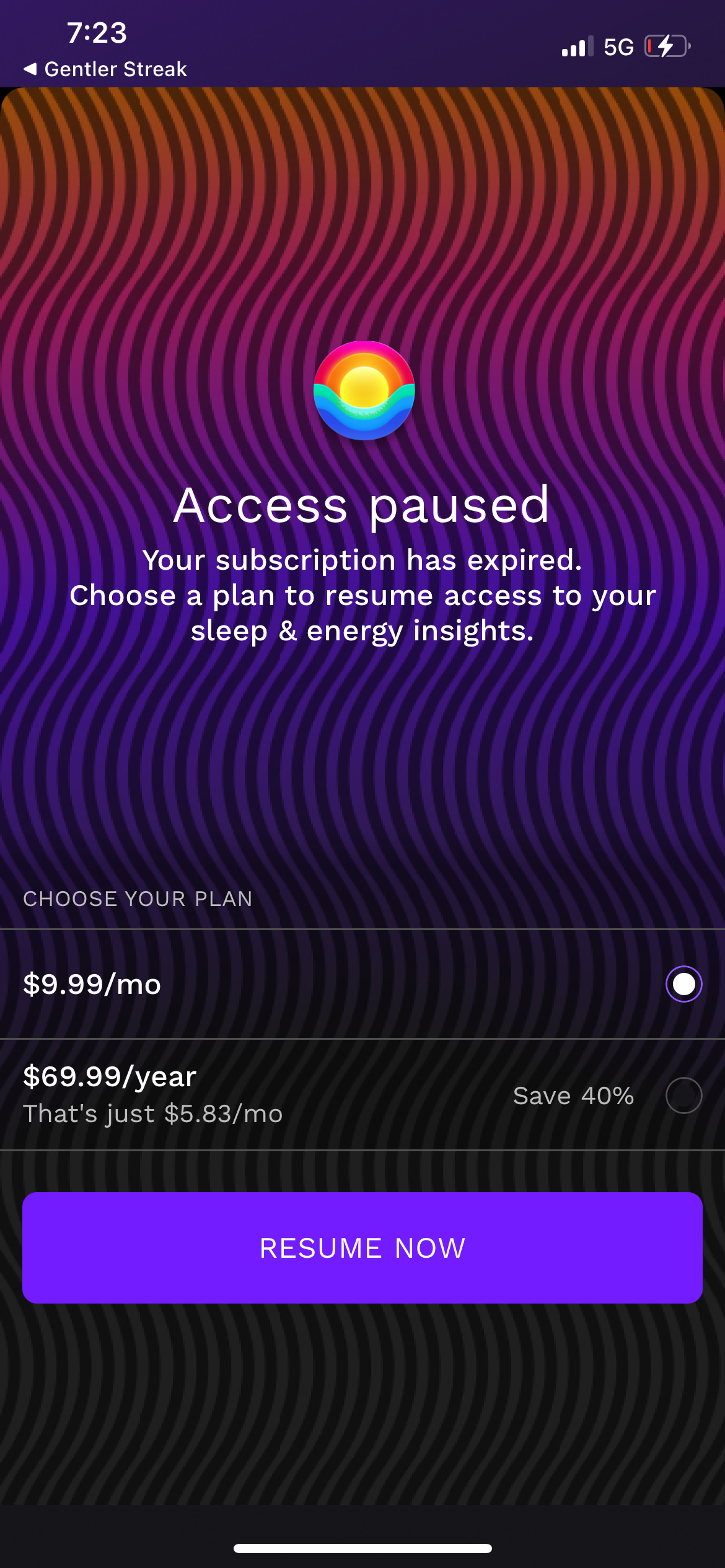The height and width of the screenshot is (1568, 725).
Task: Select the $9.99/mo plan radio button
Action: click(683, 982)
